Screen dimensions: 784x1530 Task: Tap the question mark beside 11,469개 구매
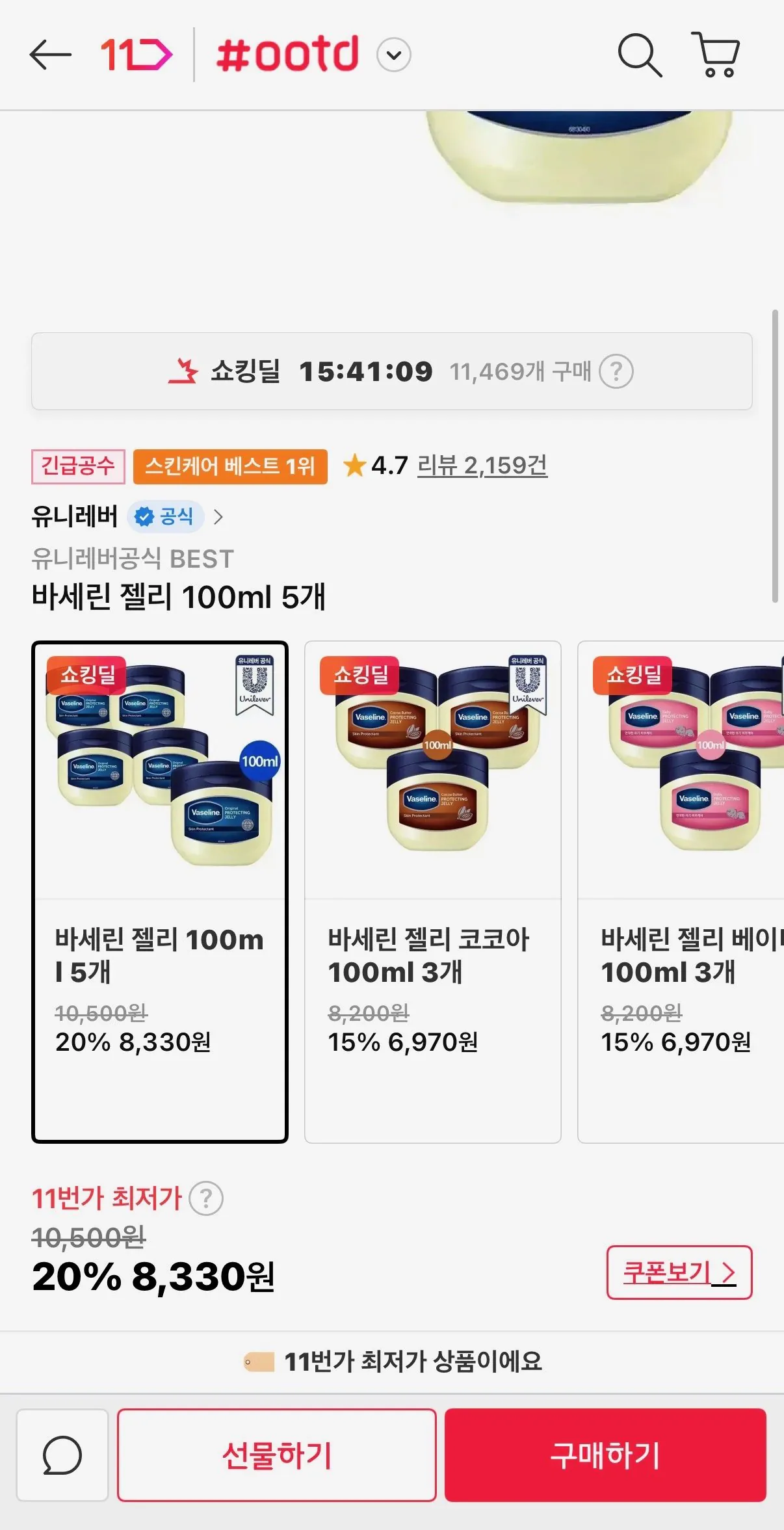617,372
